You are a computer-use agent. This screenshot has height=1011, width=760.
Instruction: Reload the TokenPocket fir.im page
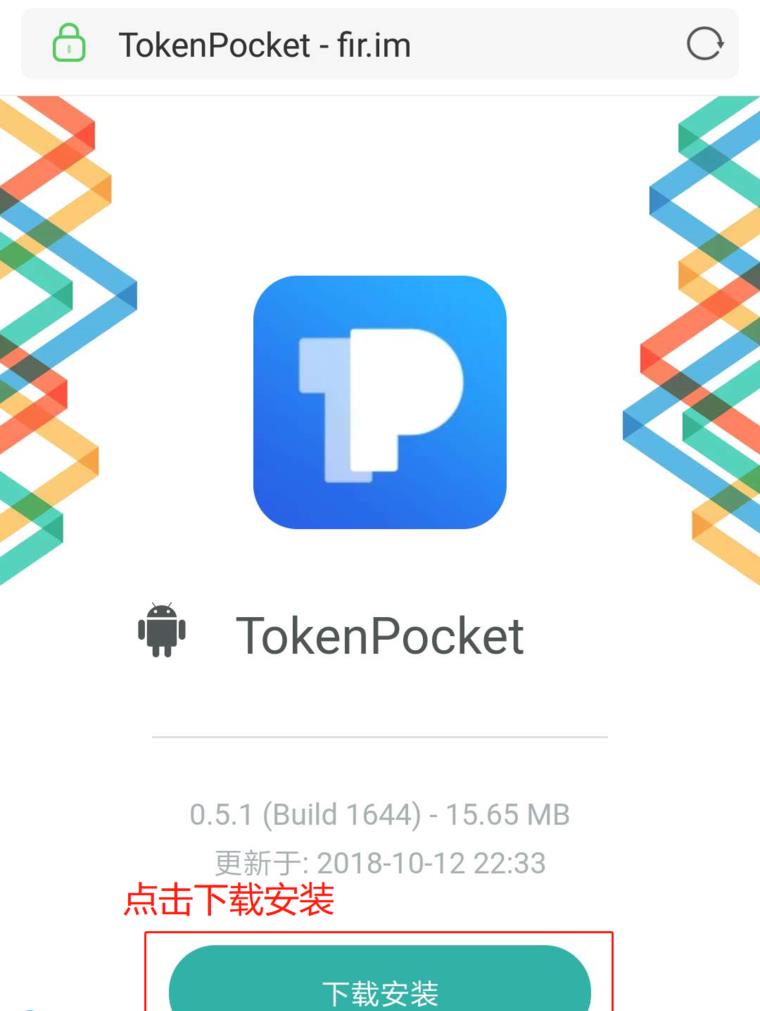tap(704, 44)
